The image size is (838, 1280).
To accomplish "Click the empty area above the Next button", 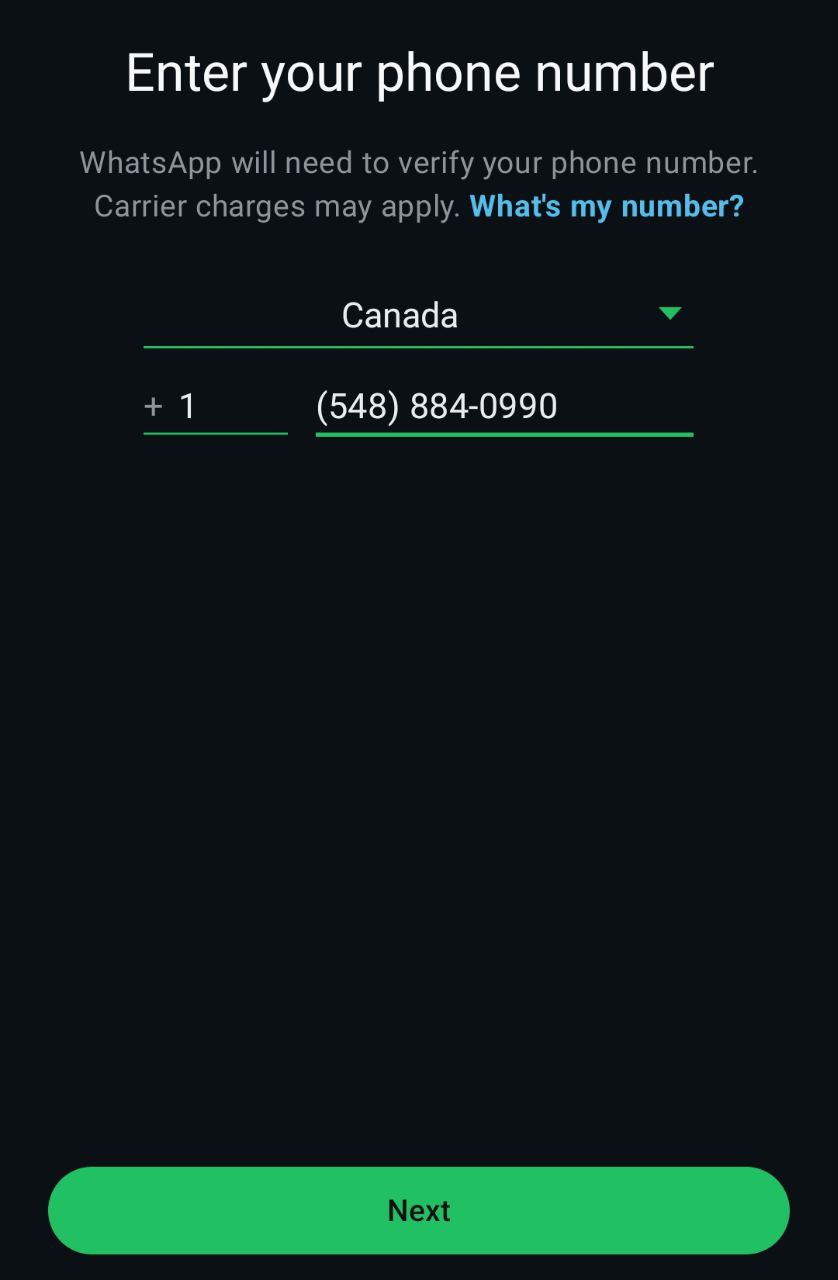I will pos(419,800).
